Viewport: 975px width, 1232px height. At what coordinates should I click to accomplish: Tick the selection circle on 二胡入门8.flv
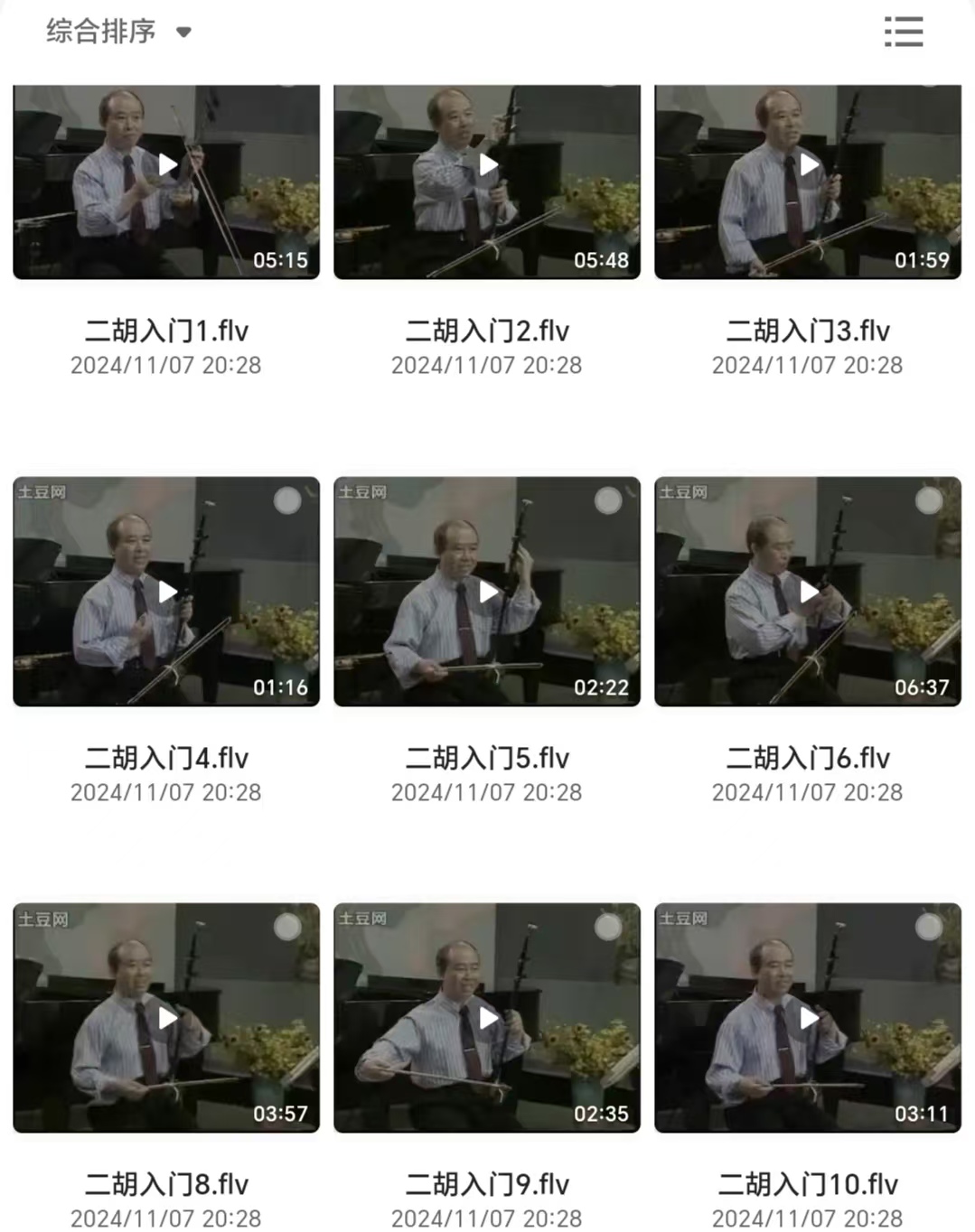[287, 927]
